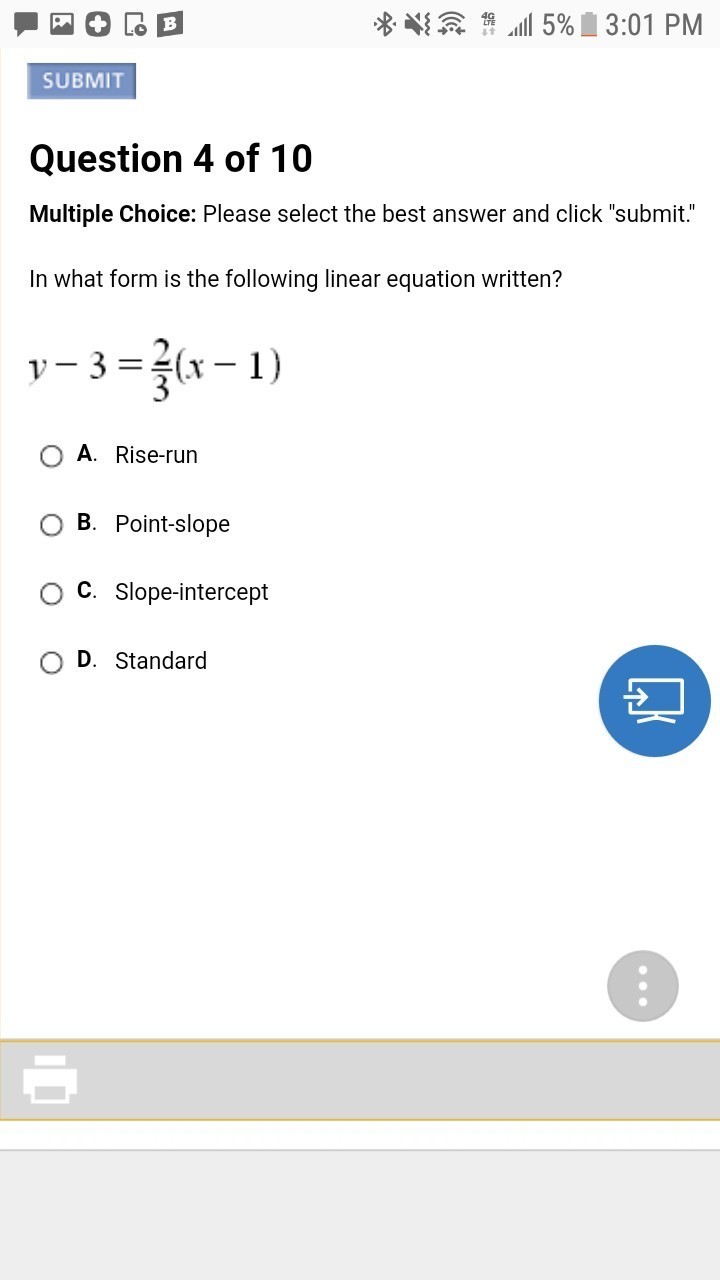Pick answer C. Slope-intercept
720x1280 pixels.
pyautogui.click(x=51, y=593)
